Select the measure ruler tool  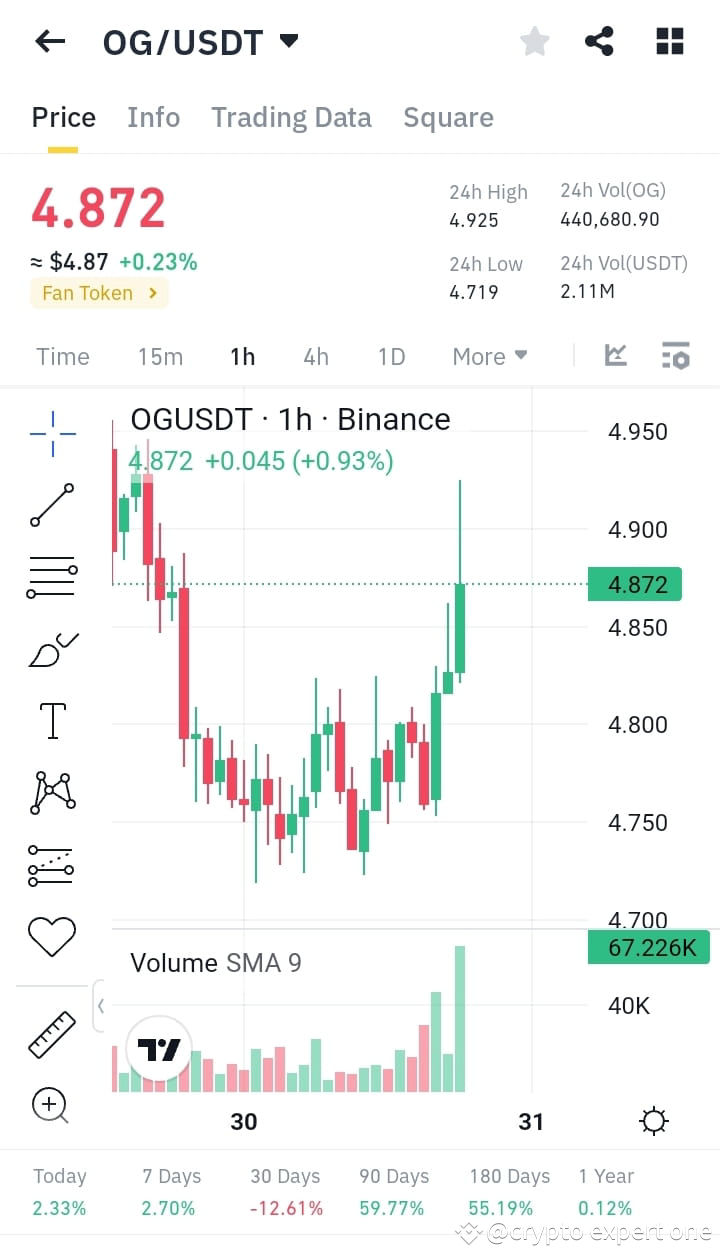pos(52,1035)
